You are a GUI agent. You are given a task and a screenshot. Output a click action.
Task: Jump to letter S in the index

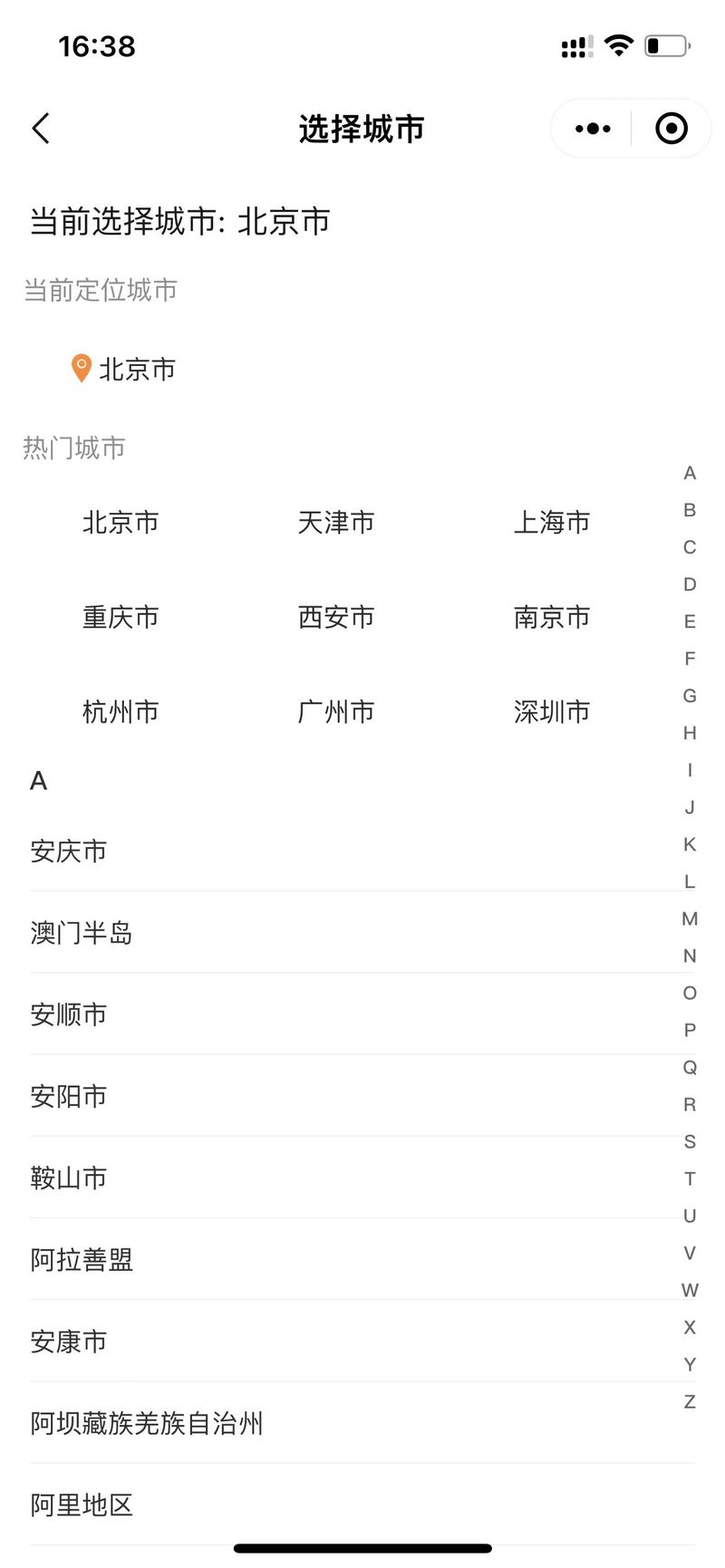coord(690,1141)
